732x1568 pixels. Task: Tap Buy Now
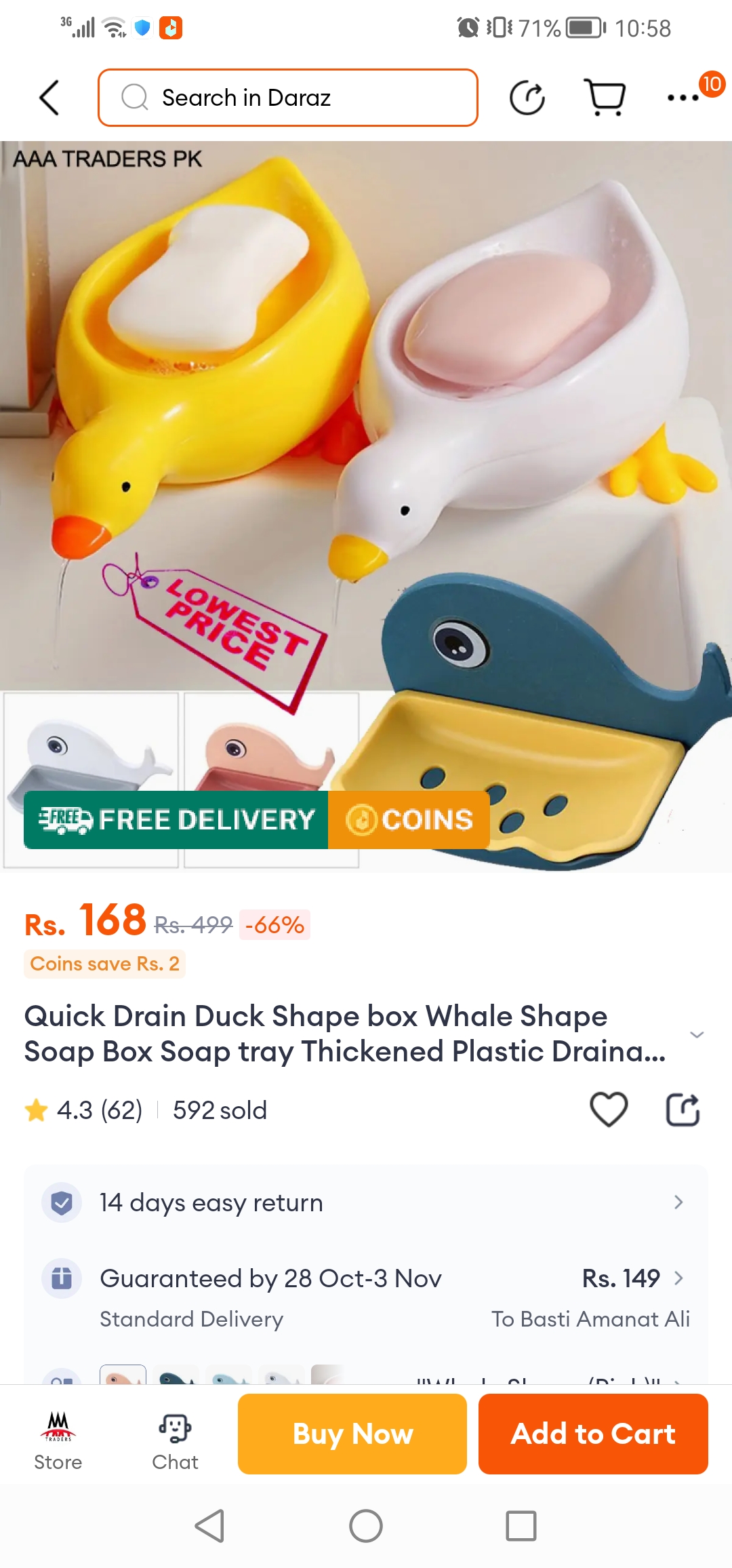(352, 1434)
